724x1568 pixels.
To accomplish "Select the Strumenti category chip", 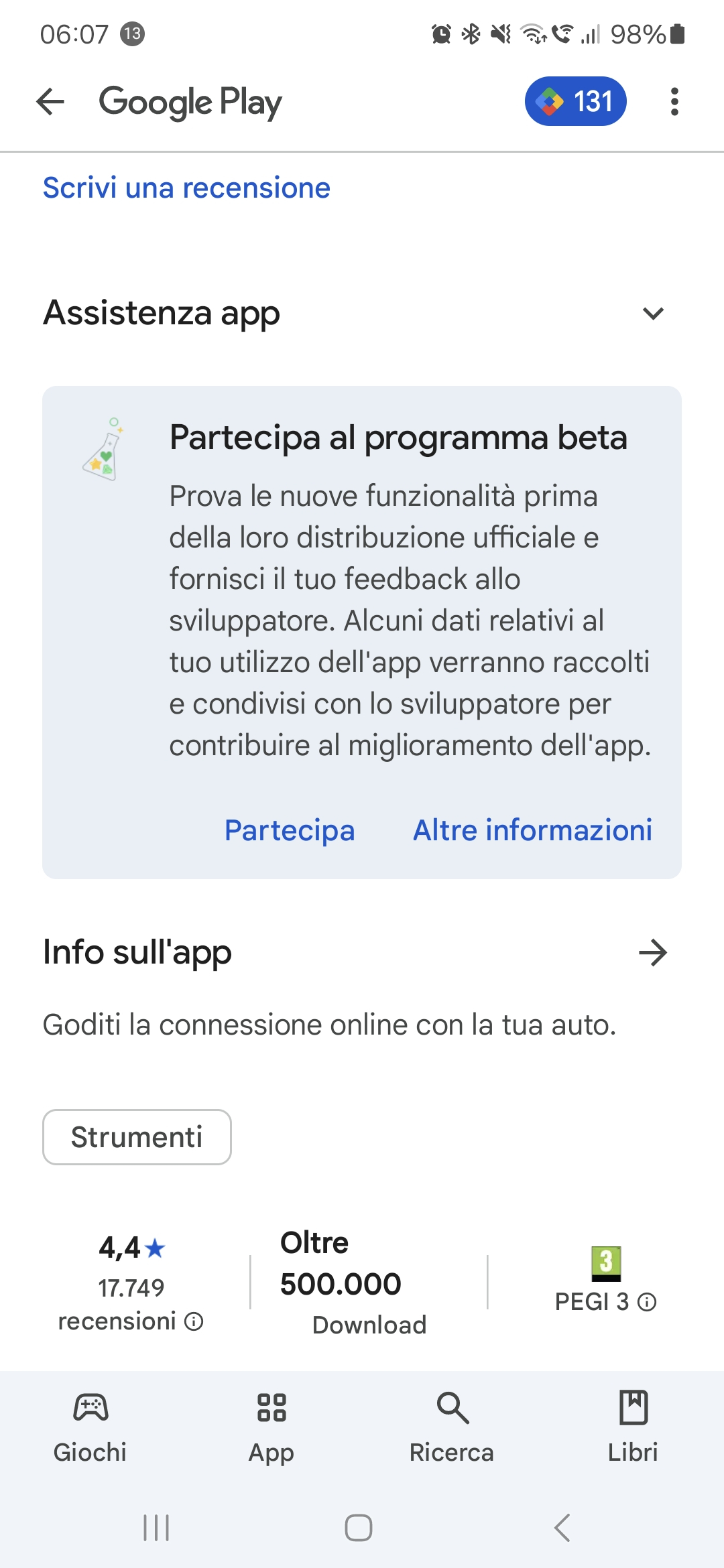I will point(137,1137).
